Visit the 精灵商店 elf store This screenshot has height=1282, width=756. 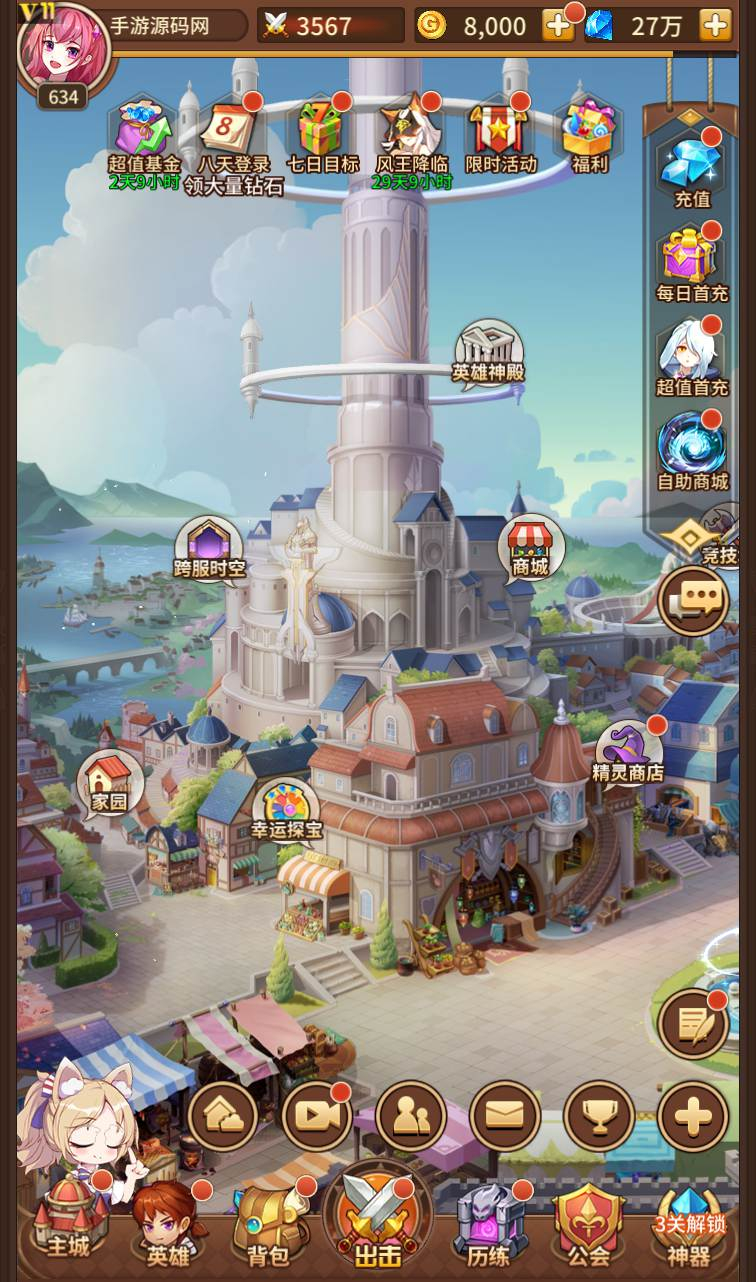click(x=629, y=753)
